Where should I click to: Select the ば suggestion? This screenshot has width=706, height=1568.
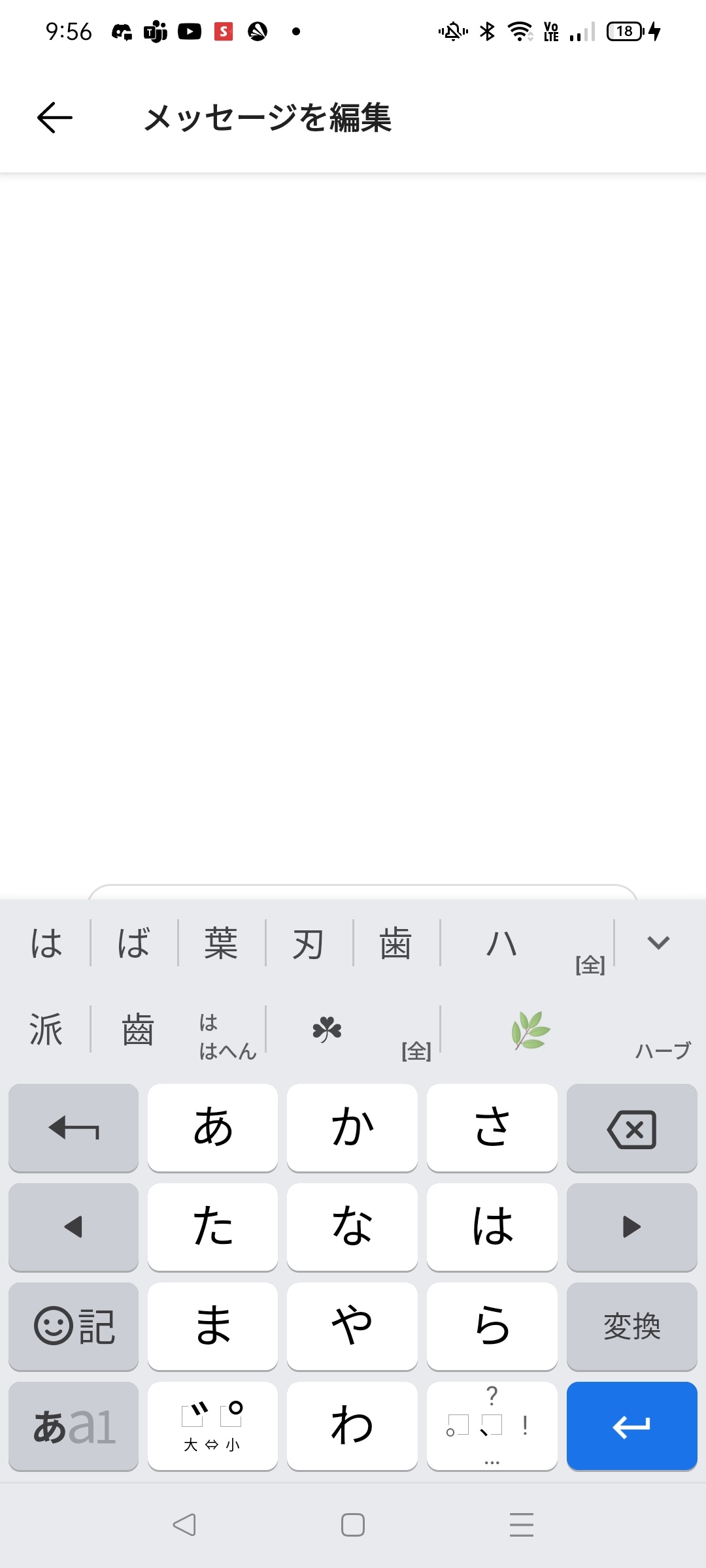point(133,943)
